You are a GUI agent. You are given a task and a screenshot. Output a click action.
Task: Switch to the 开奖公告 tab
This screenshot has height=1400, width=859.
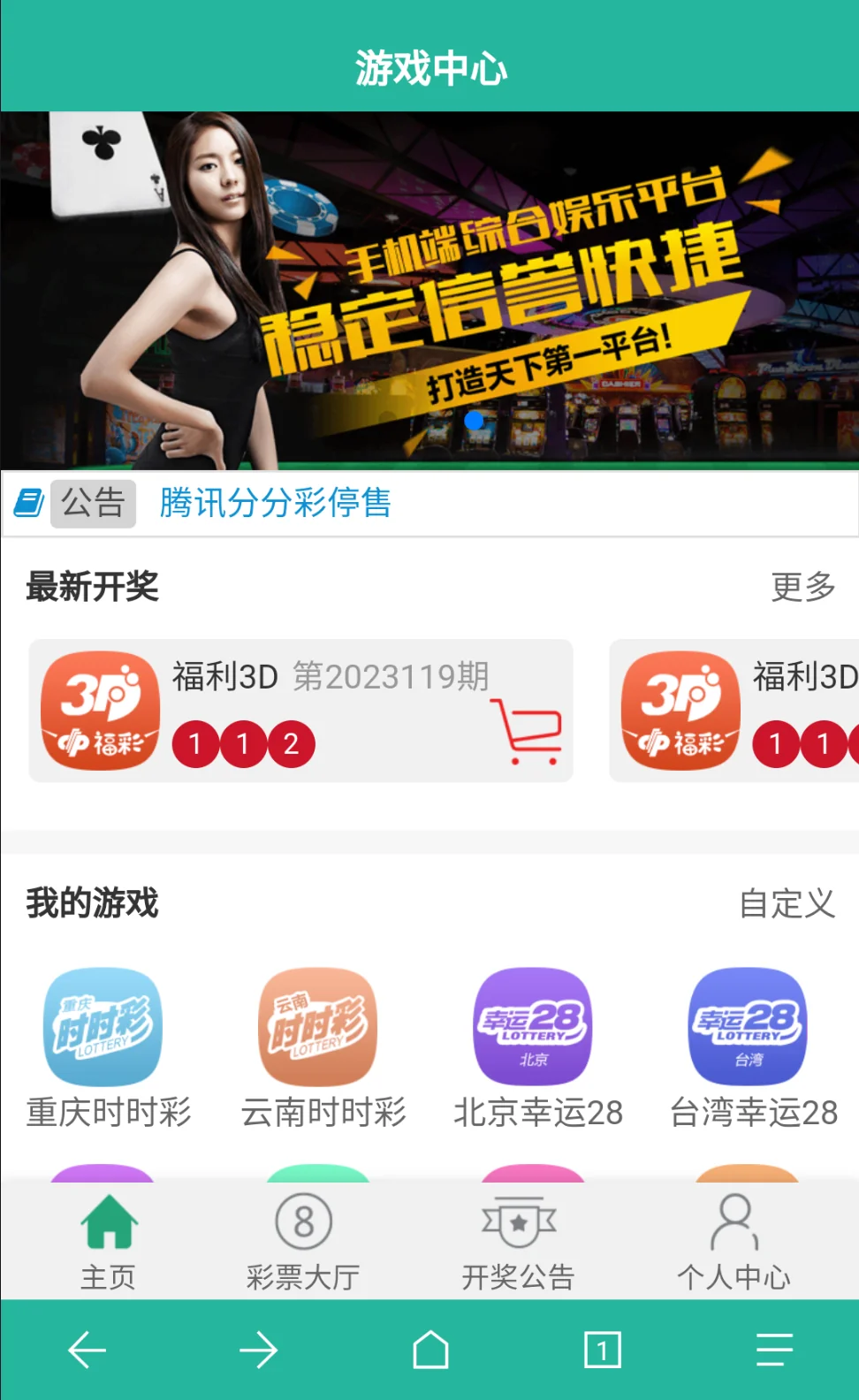click(x=518, y=1241)
